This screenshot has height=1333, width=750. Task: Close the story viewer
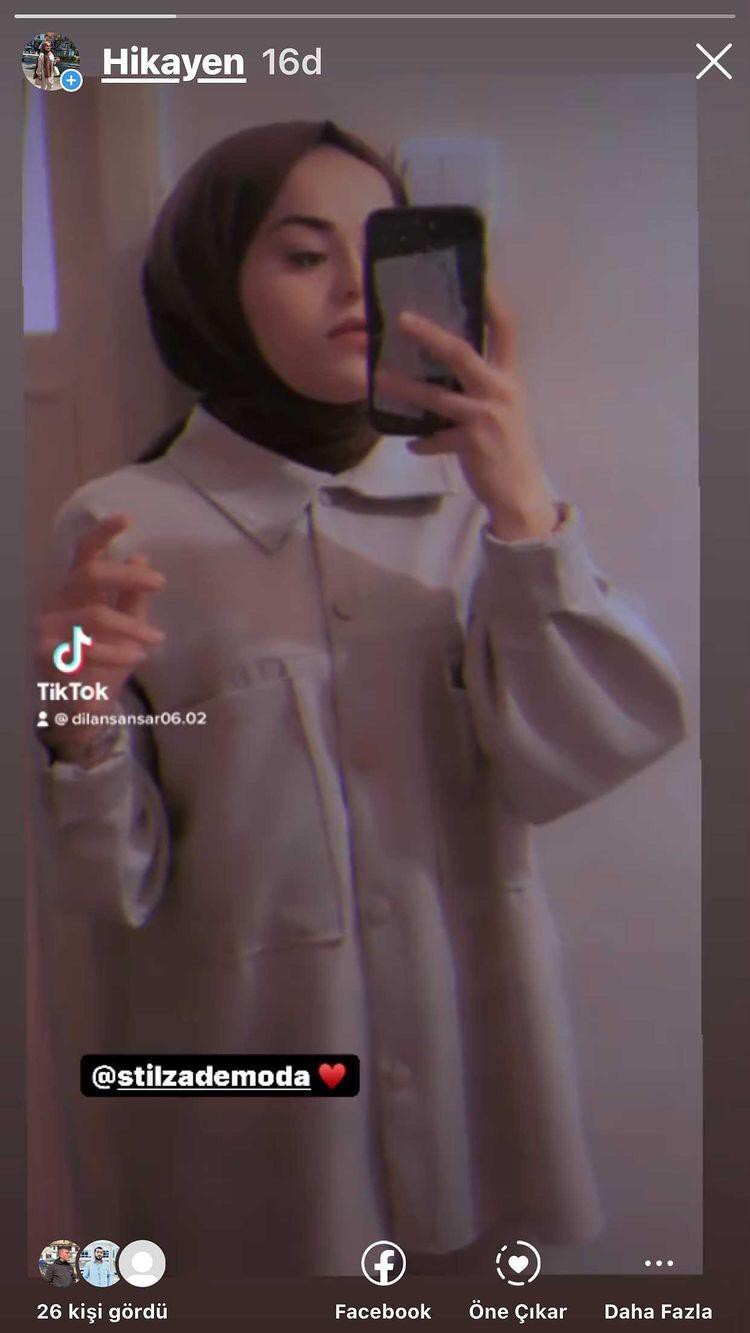coord(713,62)
